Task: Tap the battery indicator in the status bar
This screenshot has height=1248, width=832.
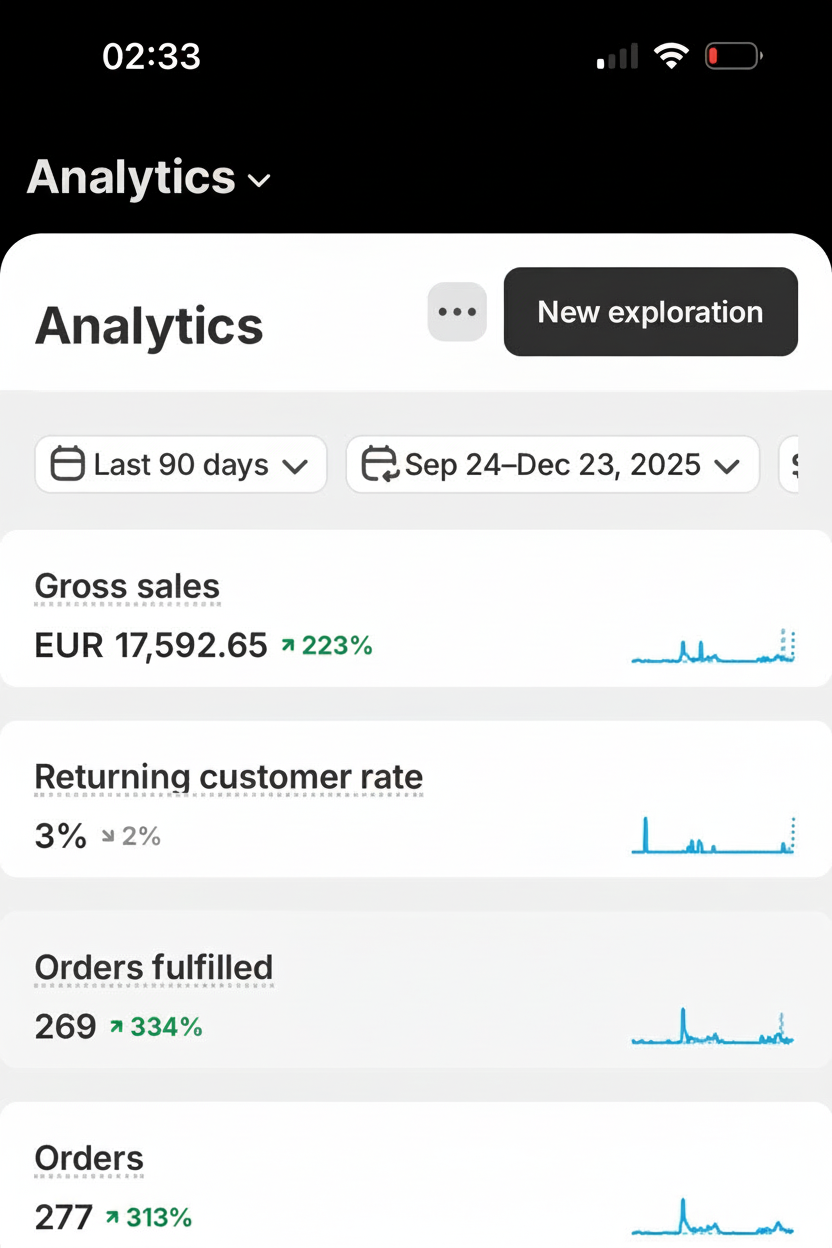Action: 731,56
